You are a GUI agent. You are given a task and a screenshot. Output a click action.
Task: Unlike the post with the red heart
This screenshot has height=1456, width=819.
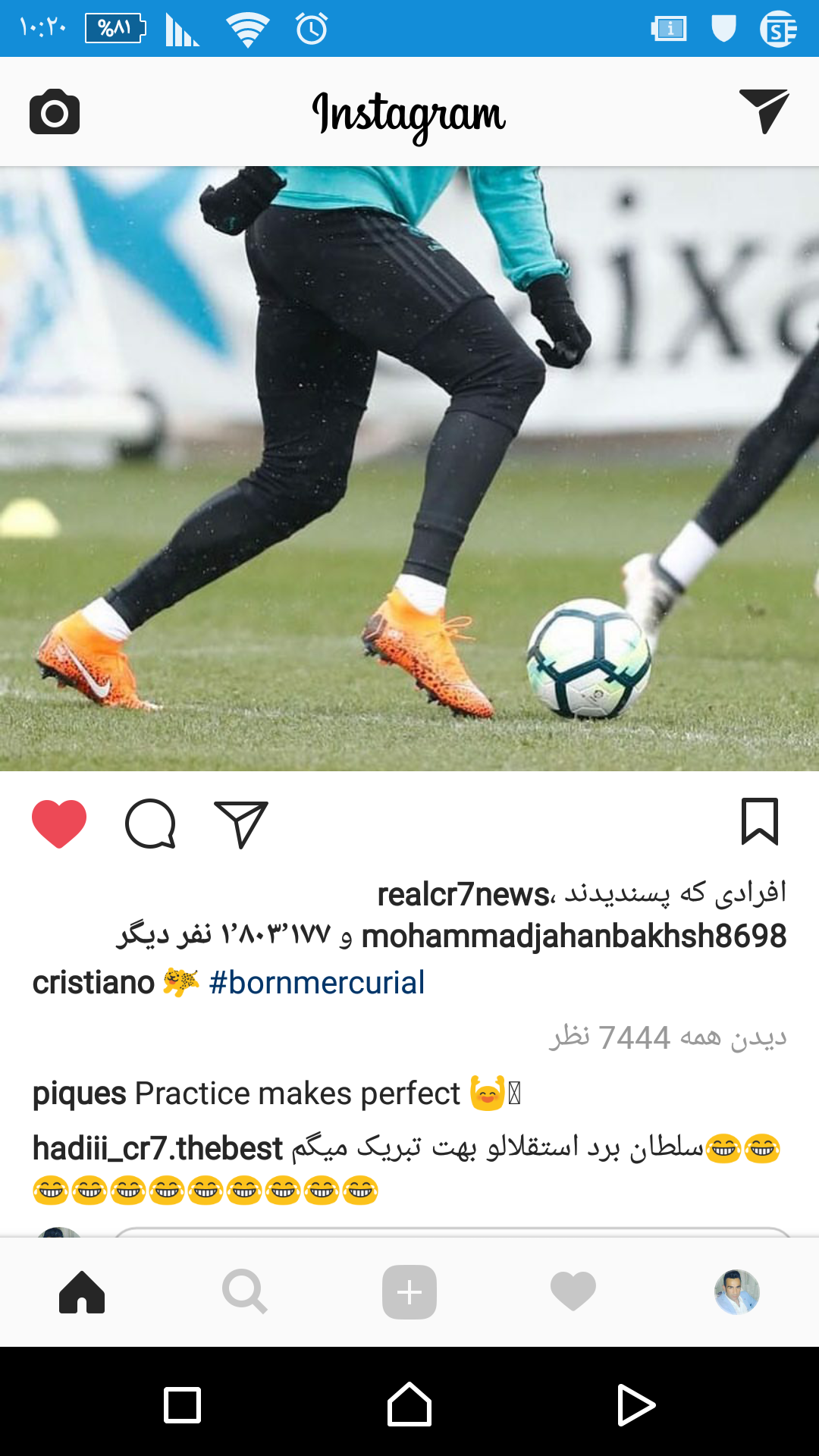pyautogui.click(x=59, y=824)
